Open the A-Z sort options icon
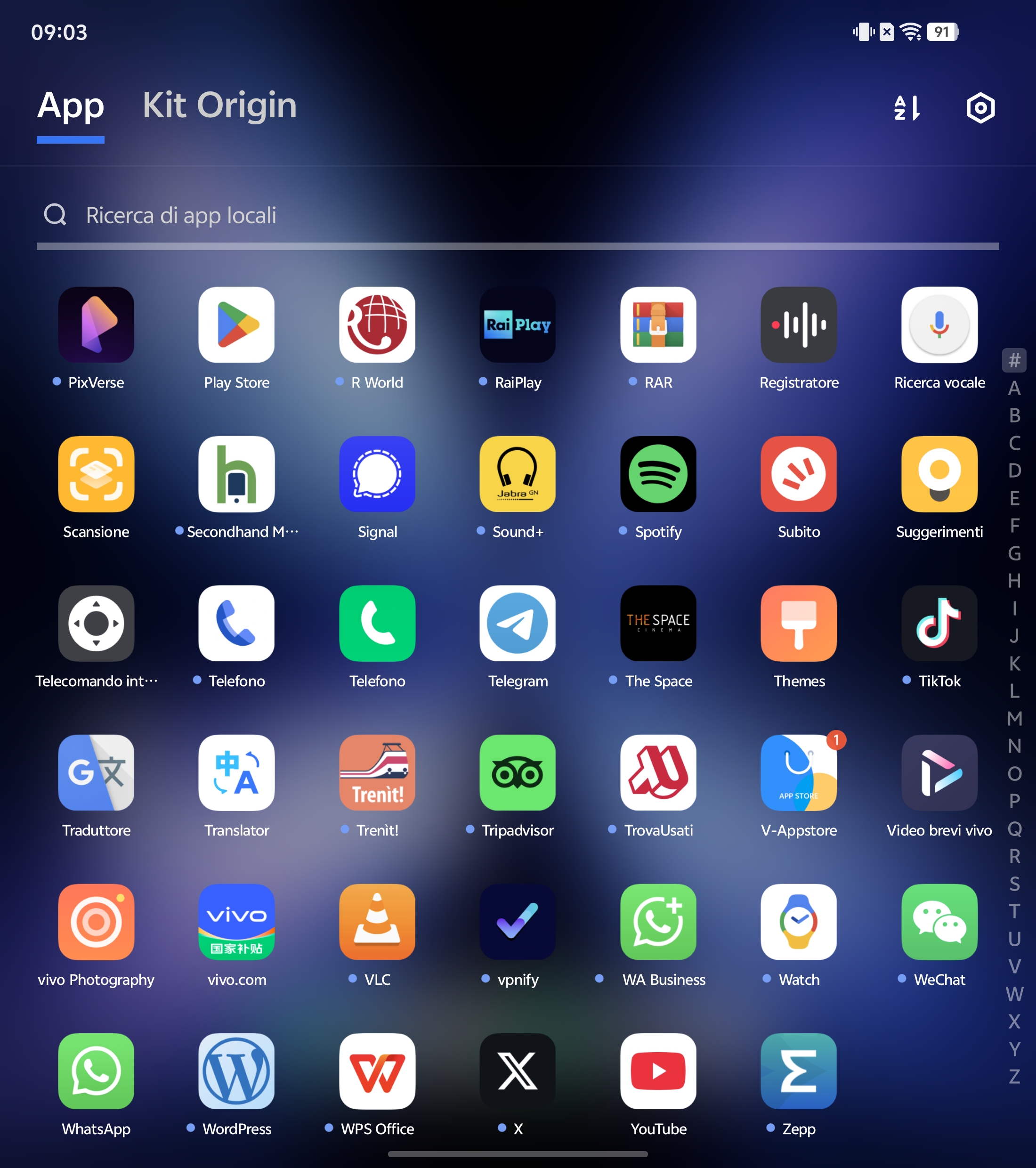 pos(907,107)
